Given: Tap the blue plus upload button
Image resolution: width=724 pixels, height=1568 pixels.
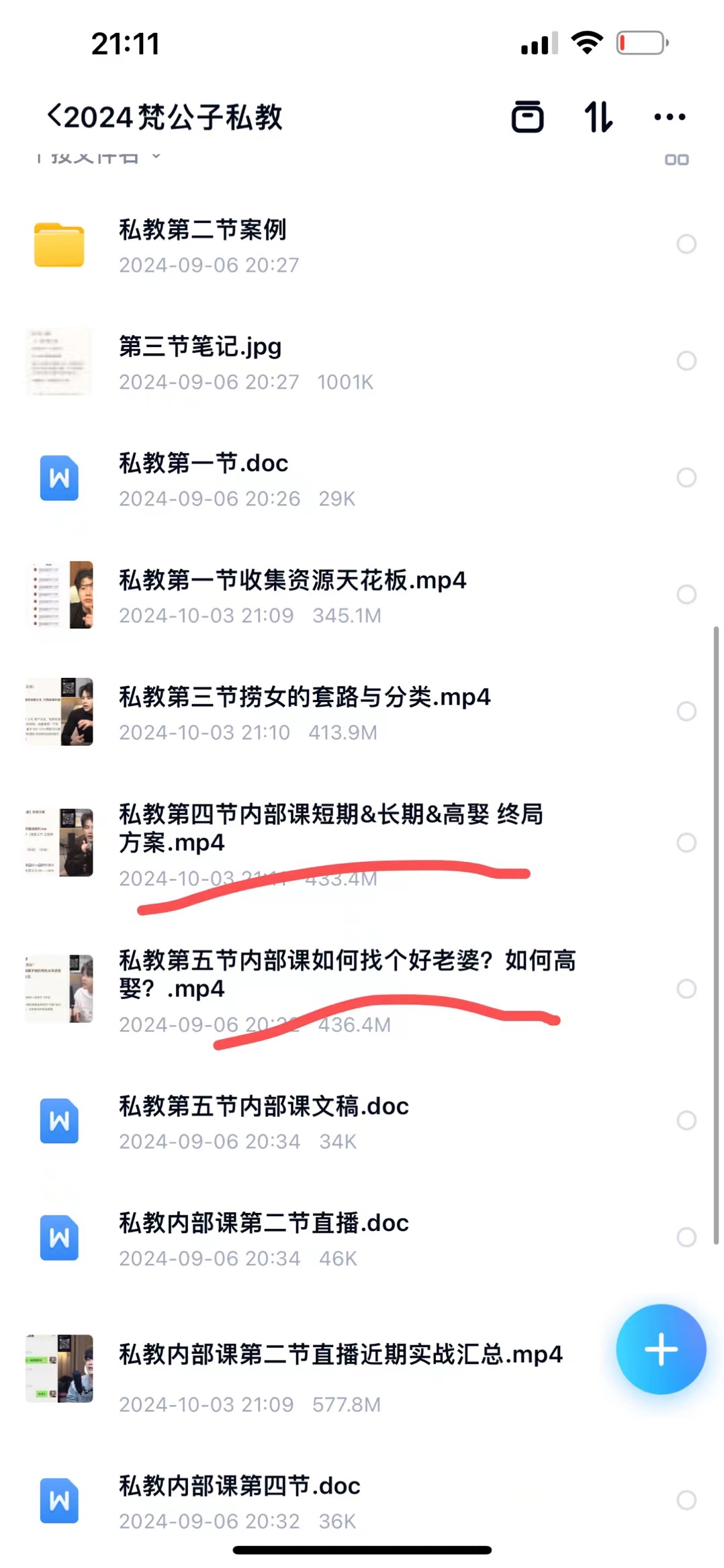Looking at the screenshot, I should (x=661, y=1349).
